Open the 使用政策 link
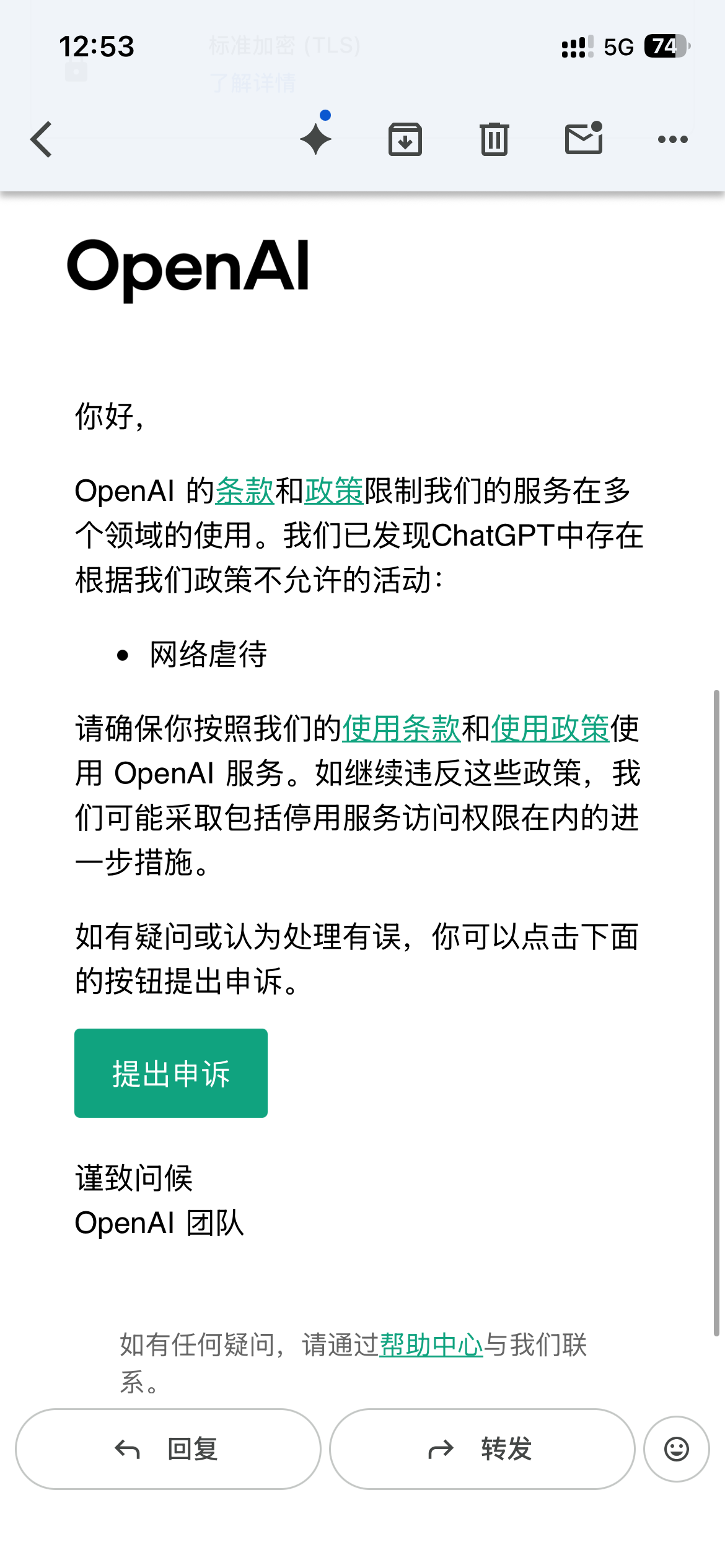This screenshot has width=725, height=1568. click(x=550, y=728)
